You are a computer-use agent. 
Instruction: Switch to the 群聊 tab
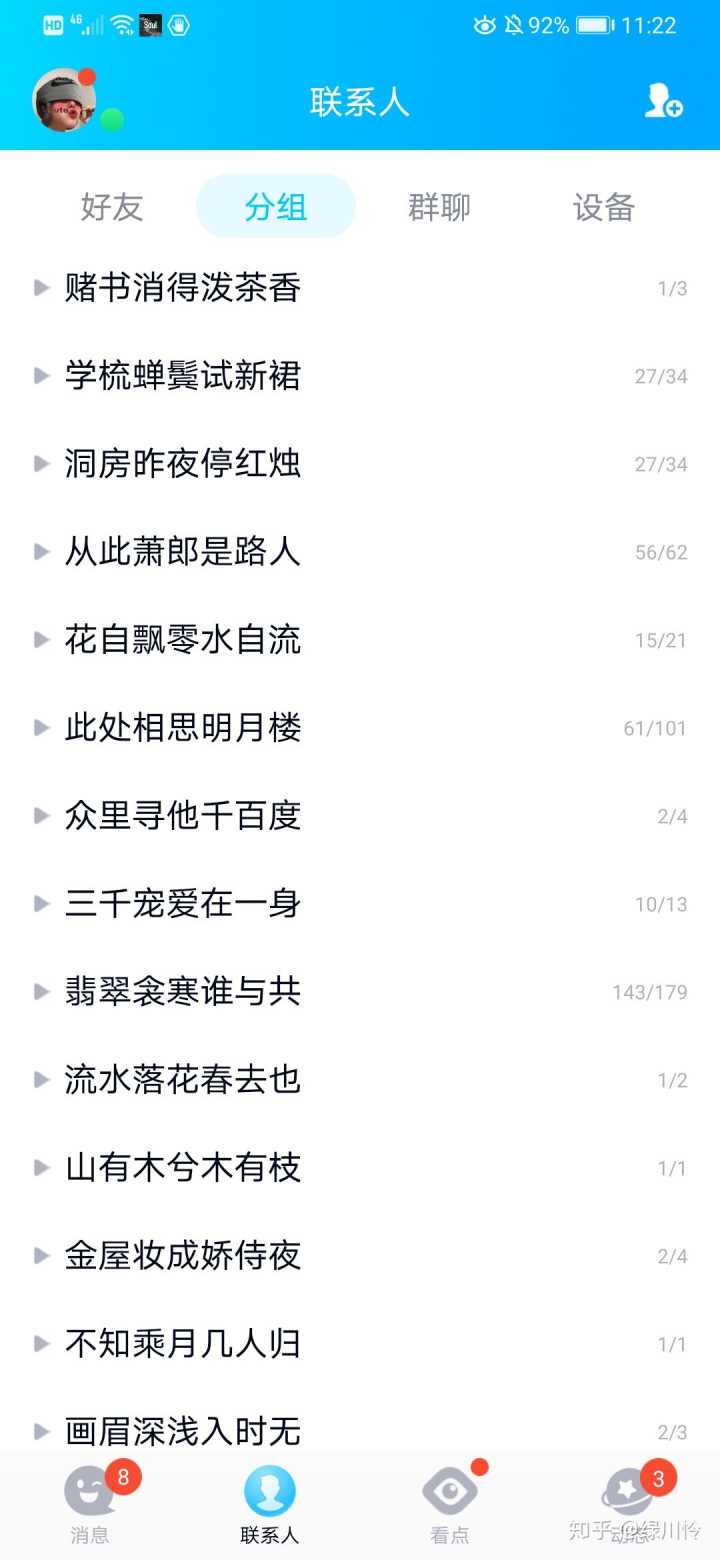click(x=439, y=207)
